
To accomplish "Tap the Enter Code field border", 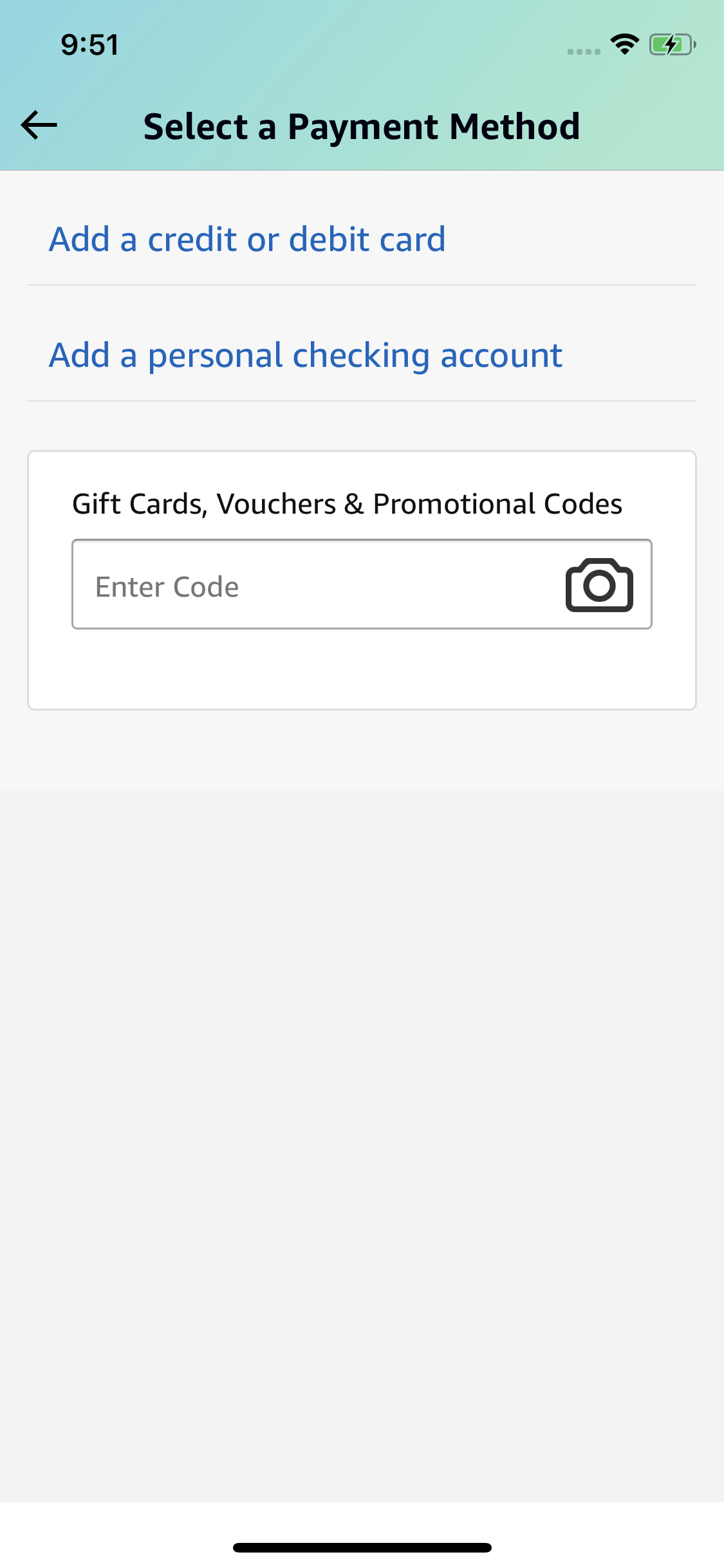I will 362,541.
